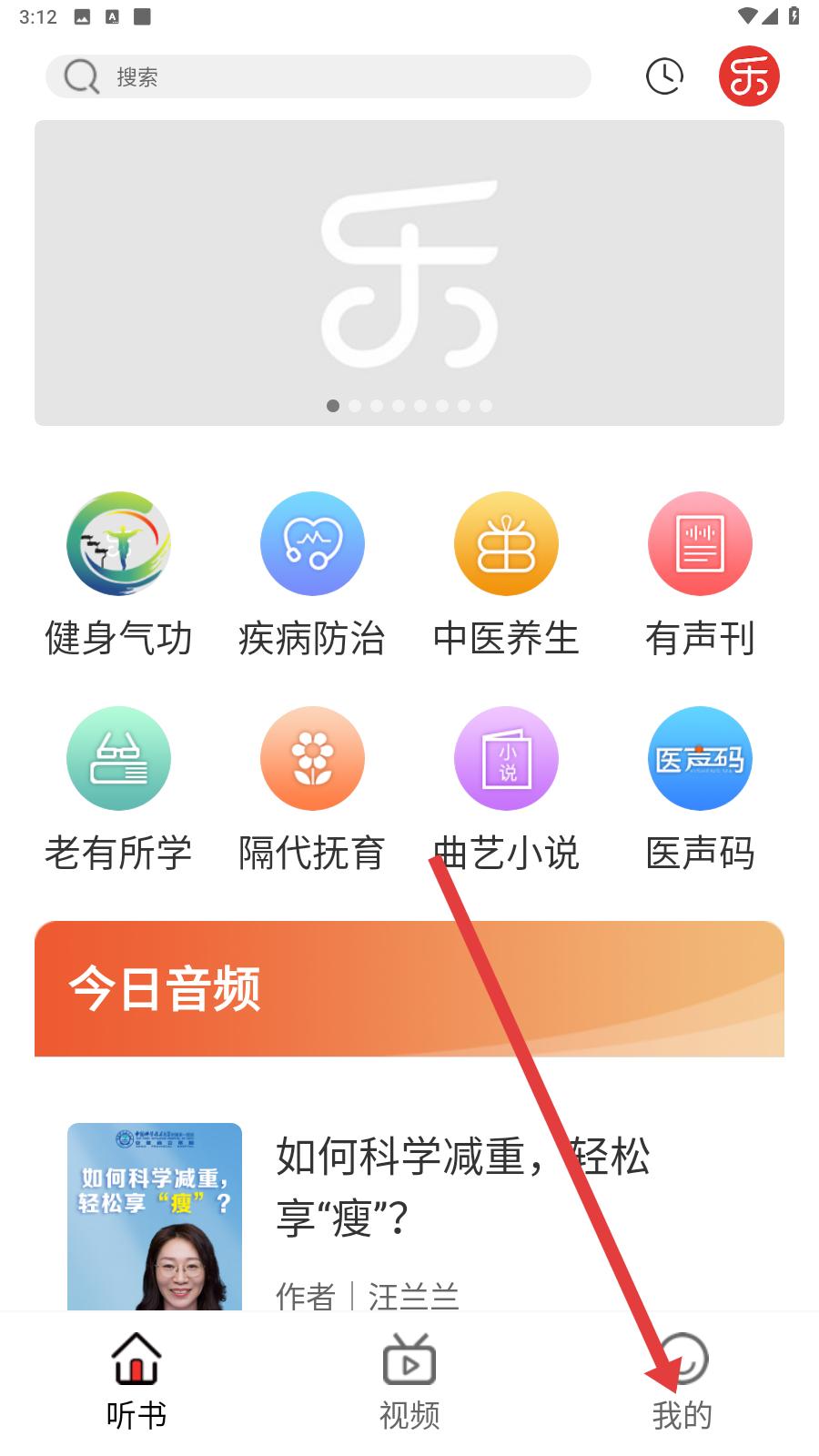This screenshot has width=819, height=1456.
Task: Open the top carousel banner
Action: click(409, 273)
